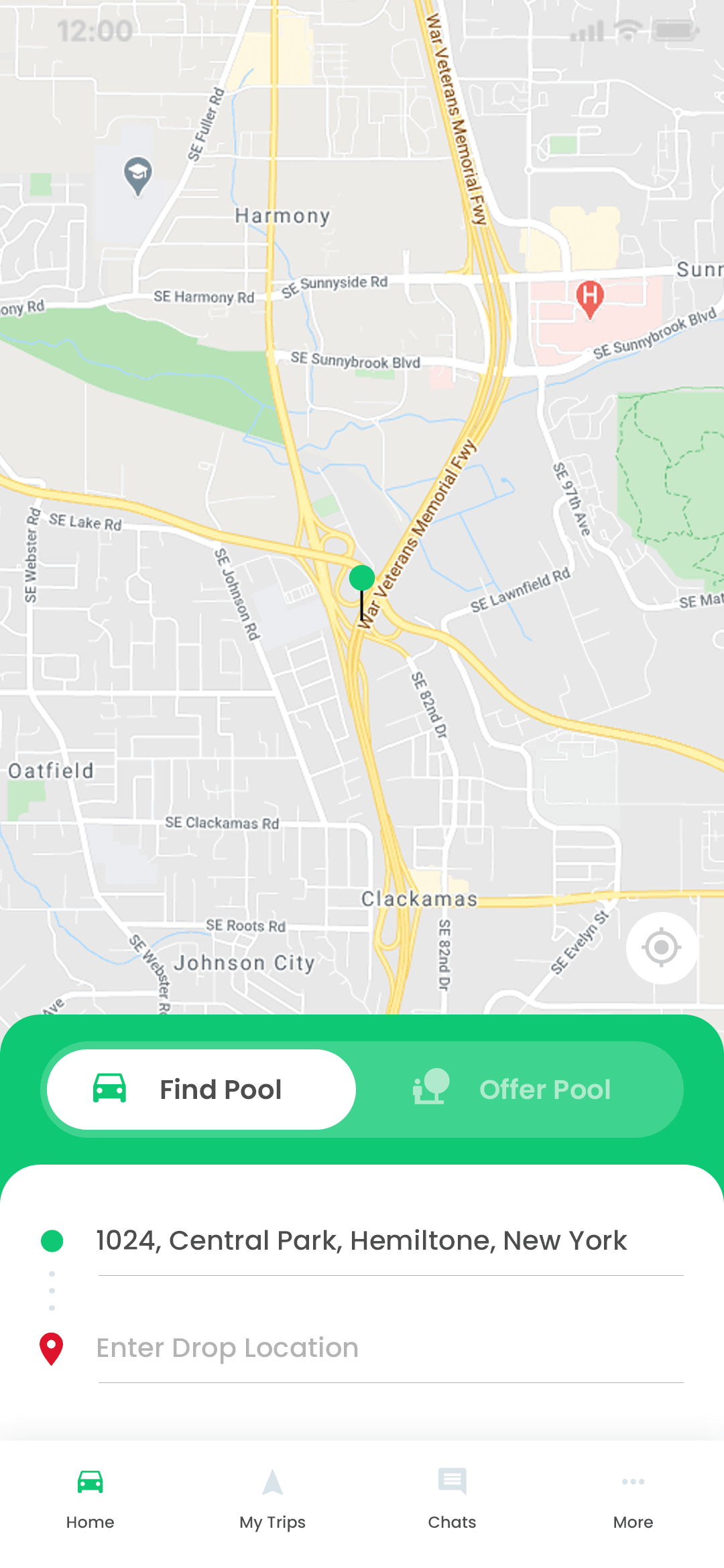Click the red drop location pin icon
724x1568 pixels.
coord(52,1348)
